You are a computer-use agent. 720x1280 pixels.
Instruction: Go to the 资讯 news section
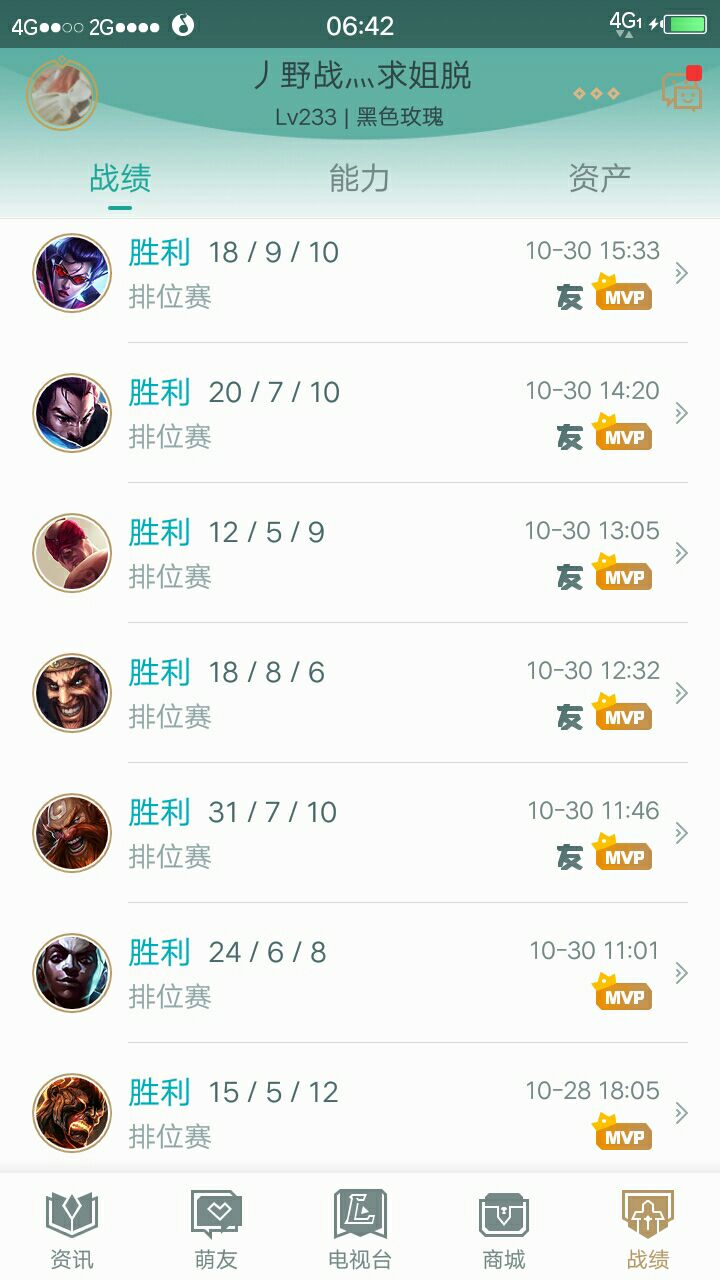click(72, 1228)
